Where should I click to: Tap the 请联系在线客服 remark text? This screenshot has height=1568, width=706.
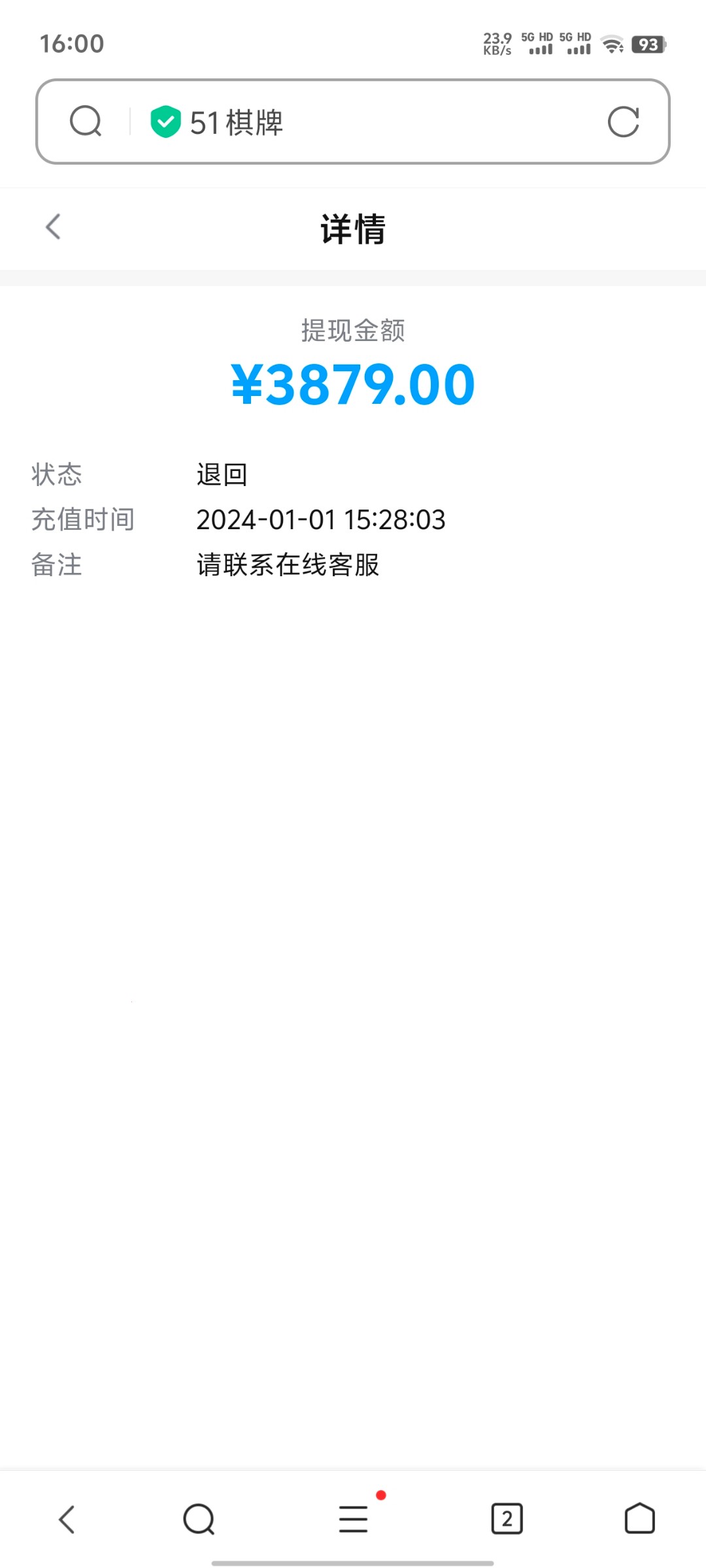[288, 566]
